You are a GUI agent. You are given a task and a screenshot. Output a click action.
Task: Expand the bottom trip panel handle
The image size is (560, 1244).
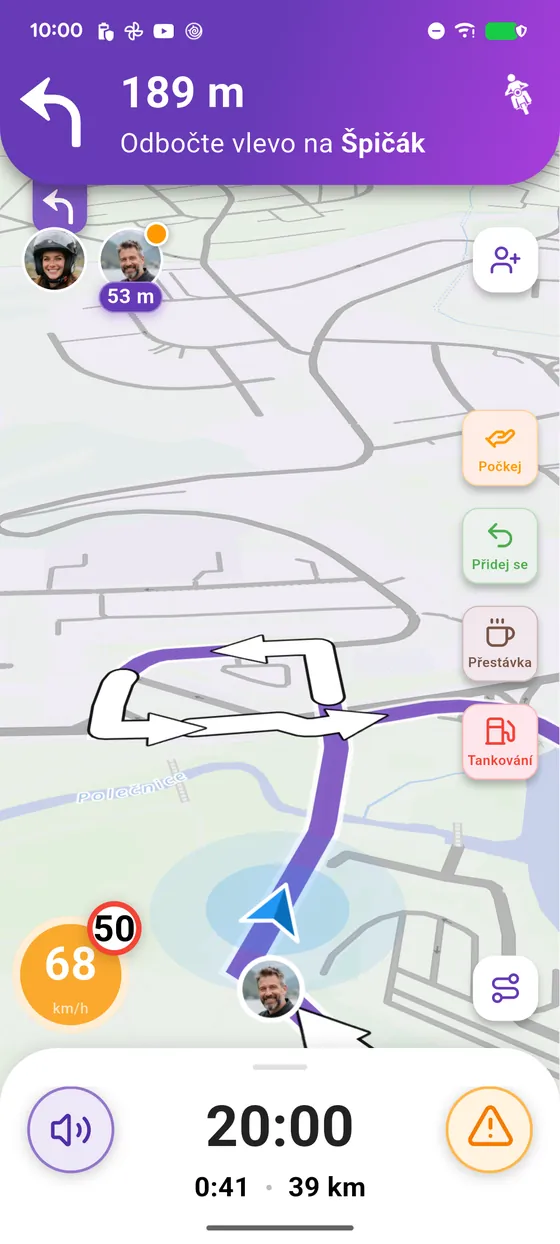[x=280, y=1067]
